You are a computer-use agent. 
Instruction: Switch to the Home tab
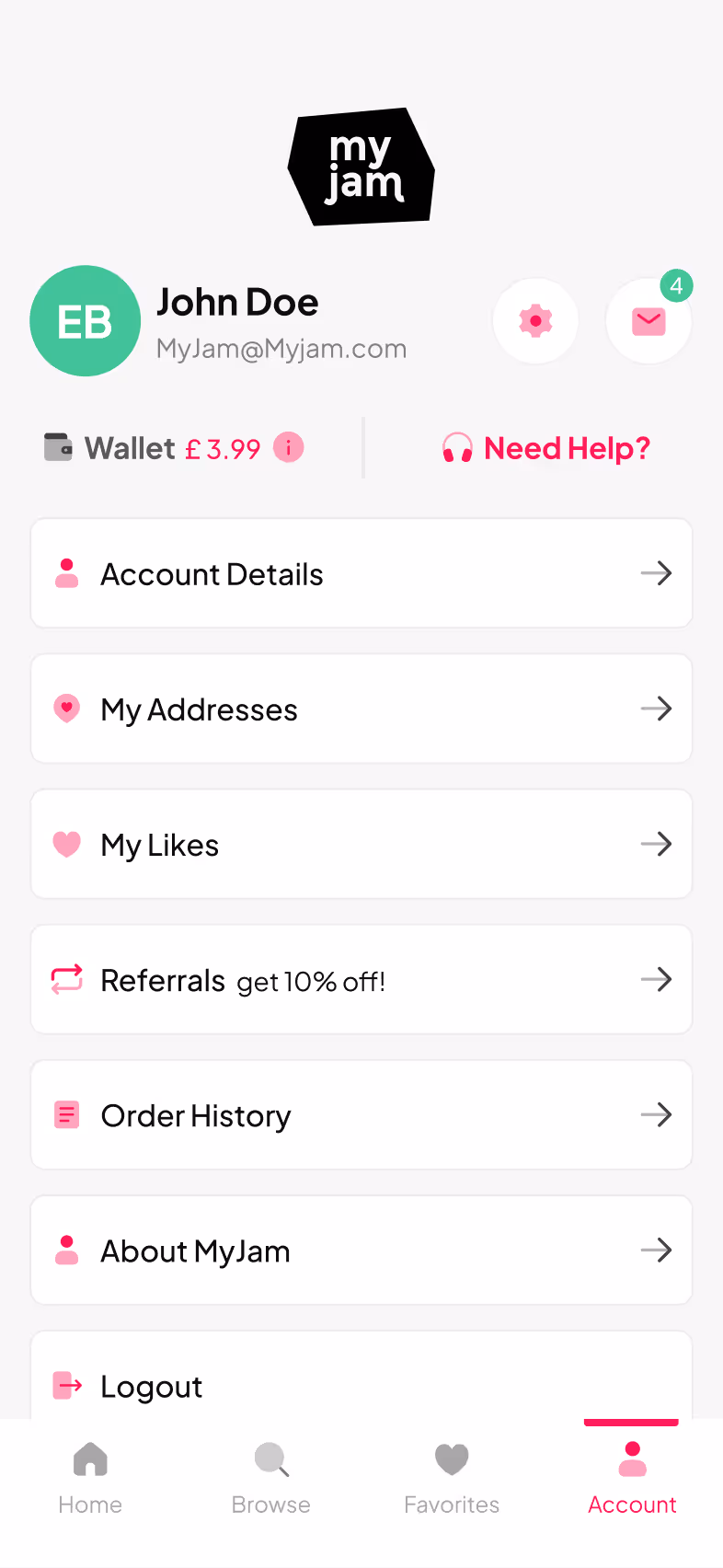pyautogui.click(x=90, y=1479)
